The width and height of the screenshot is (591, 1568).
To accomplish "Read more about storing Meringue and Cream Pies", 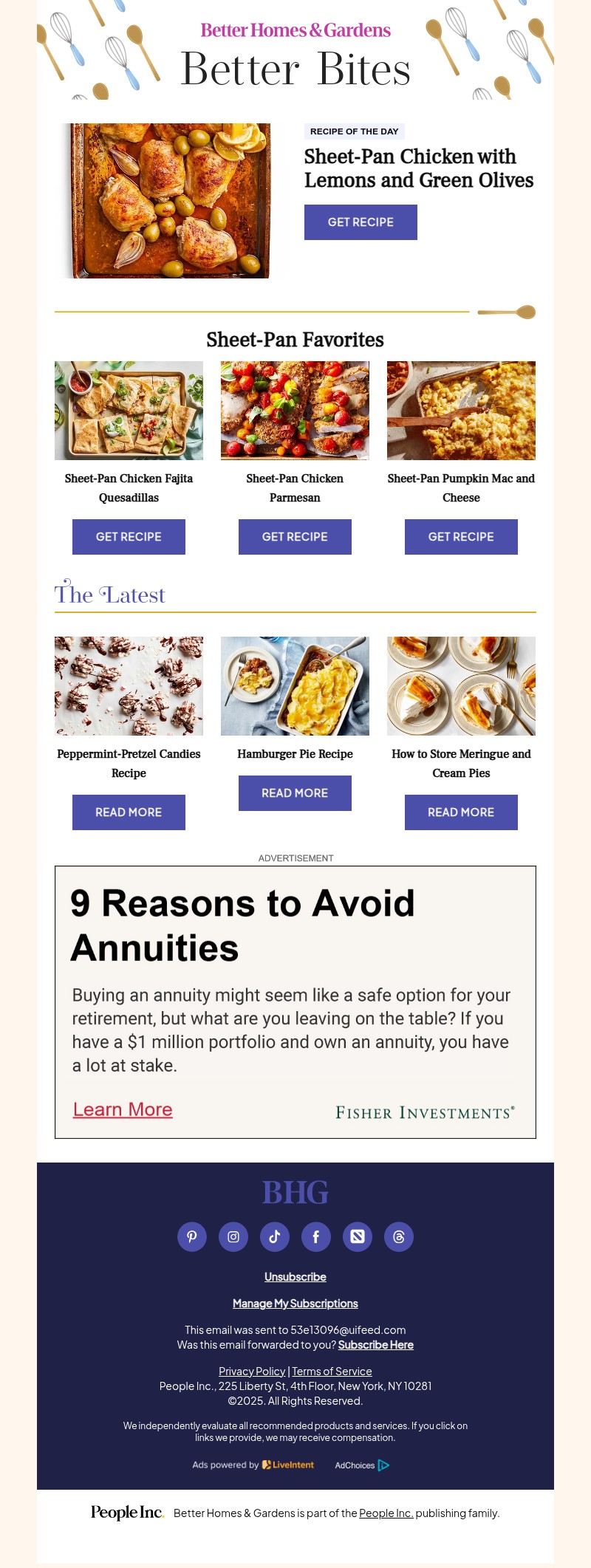I will point(461,812).
